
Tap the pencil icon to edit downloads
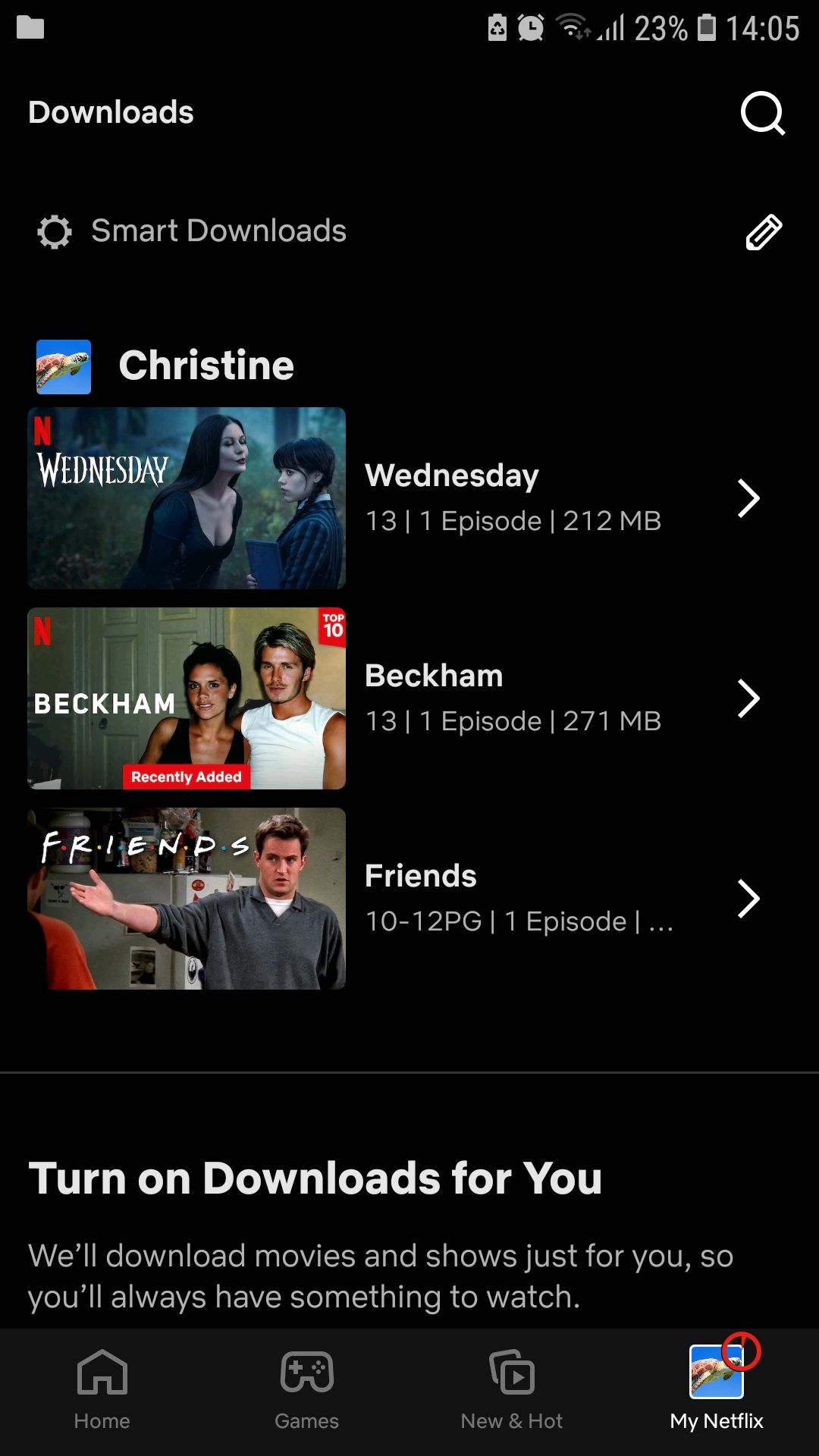763,232
